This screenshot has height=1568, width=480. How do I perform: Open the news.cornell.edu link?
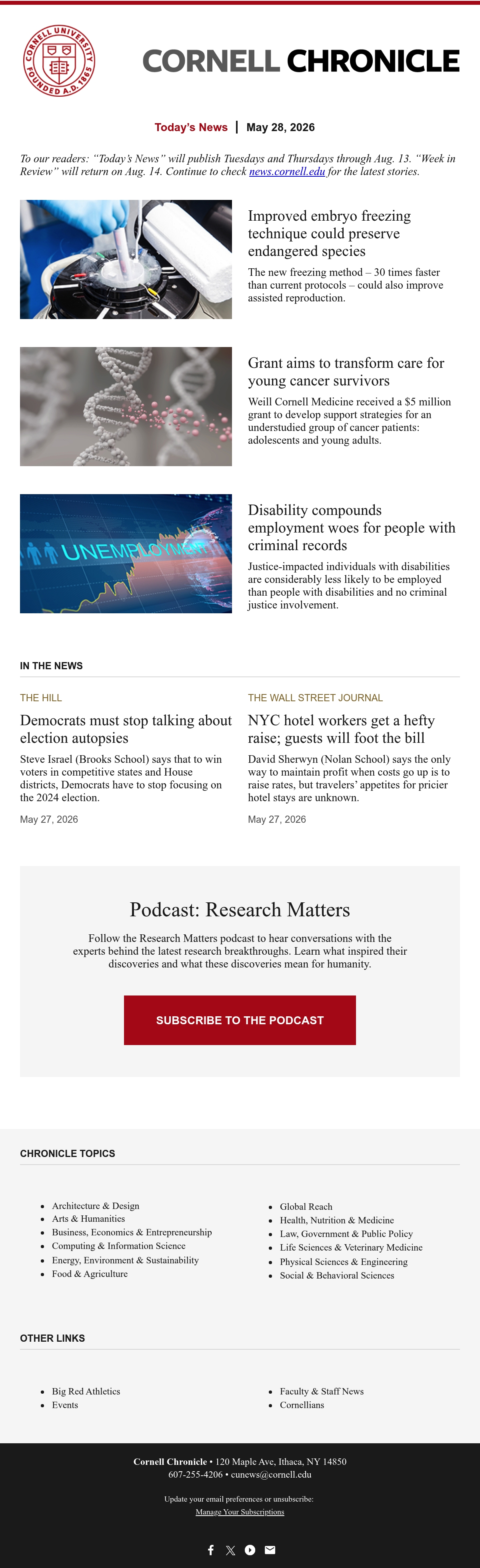287,172
